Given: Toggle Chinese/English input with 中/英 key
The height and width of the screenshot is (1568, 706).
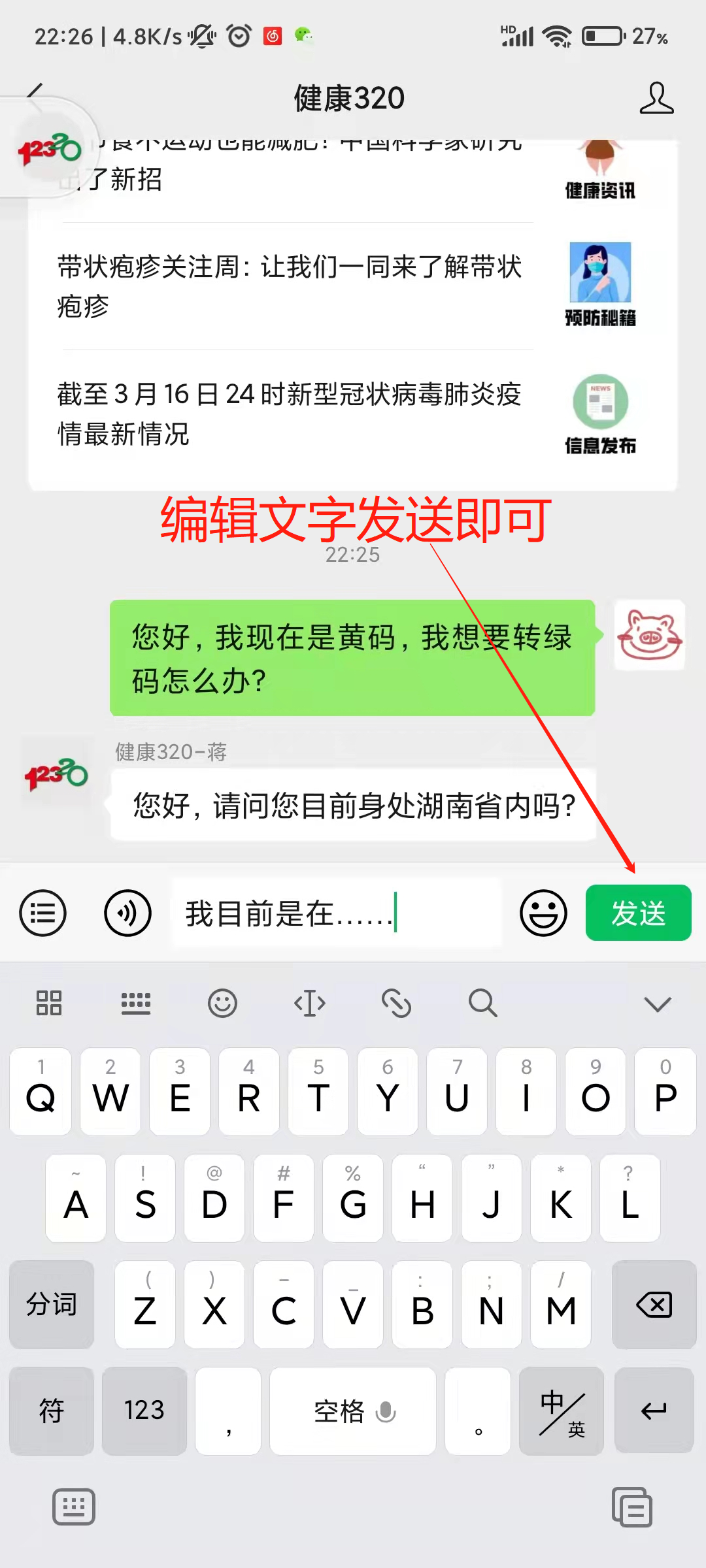Looking at the screenshot, I should pyautogui.click(x=562, y=1411).
